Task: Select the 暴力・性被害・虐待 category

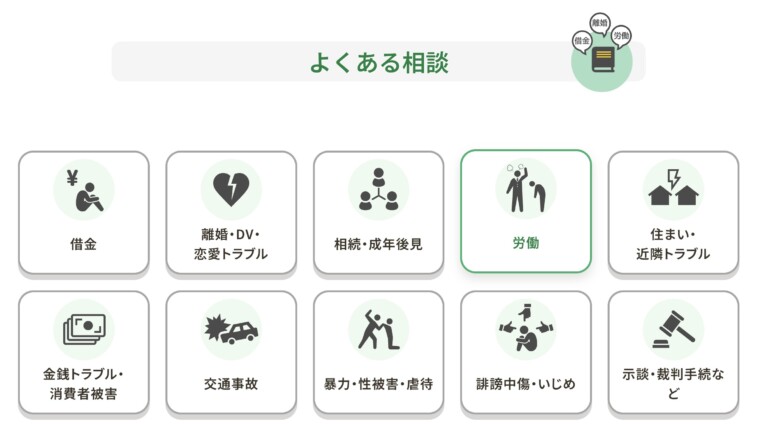Action: pyautogui.click(x=378, y=352)
